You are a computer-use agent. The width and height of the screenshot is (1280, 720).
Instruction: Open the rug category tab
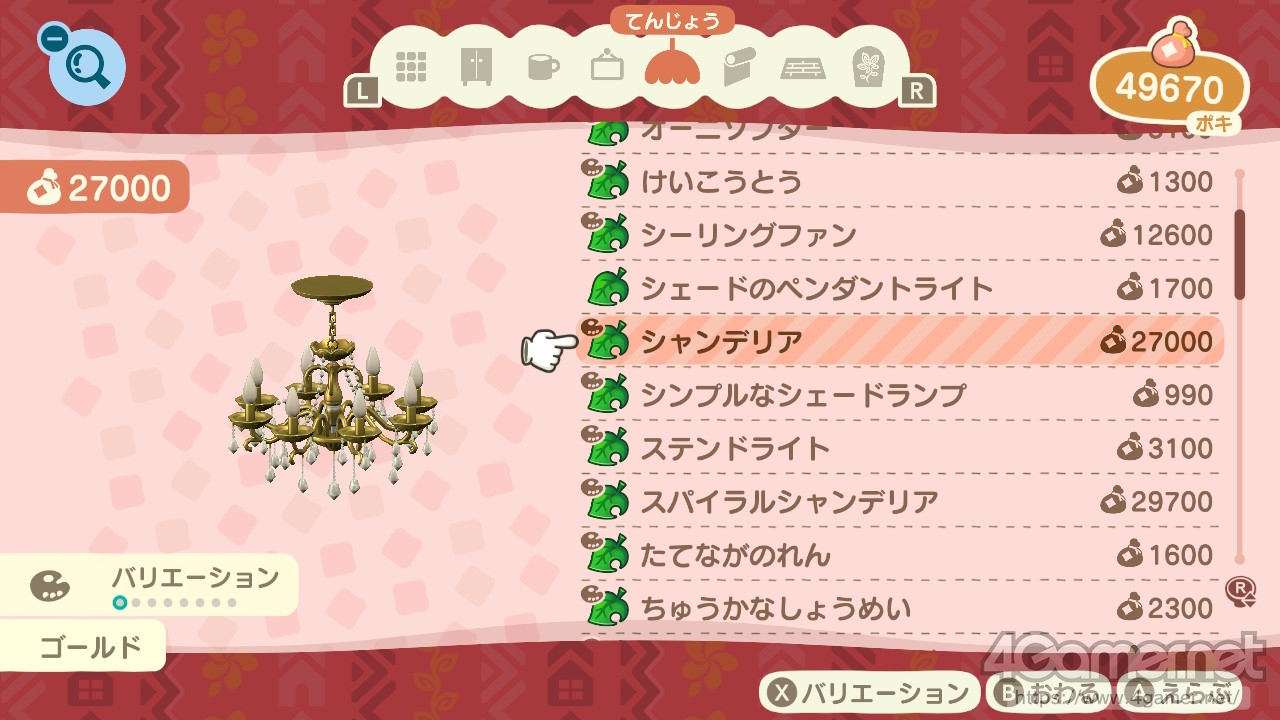pos(868,67)
